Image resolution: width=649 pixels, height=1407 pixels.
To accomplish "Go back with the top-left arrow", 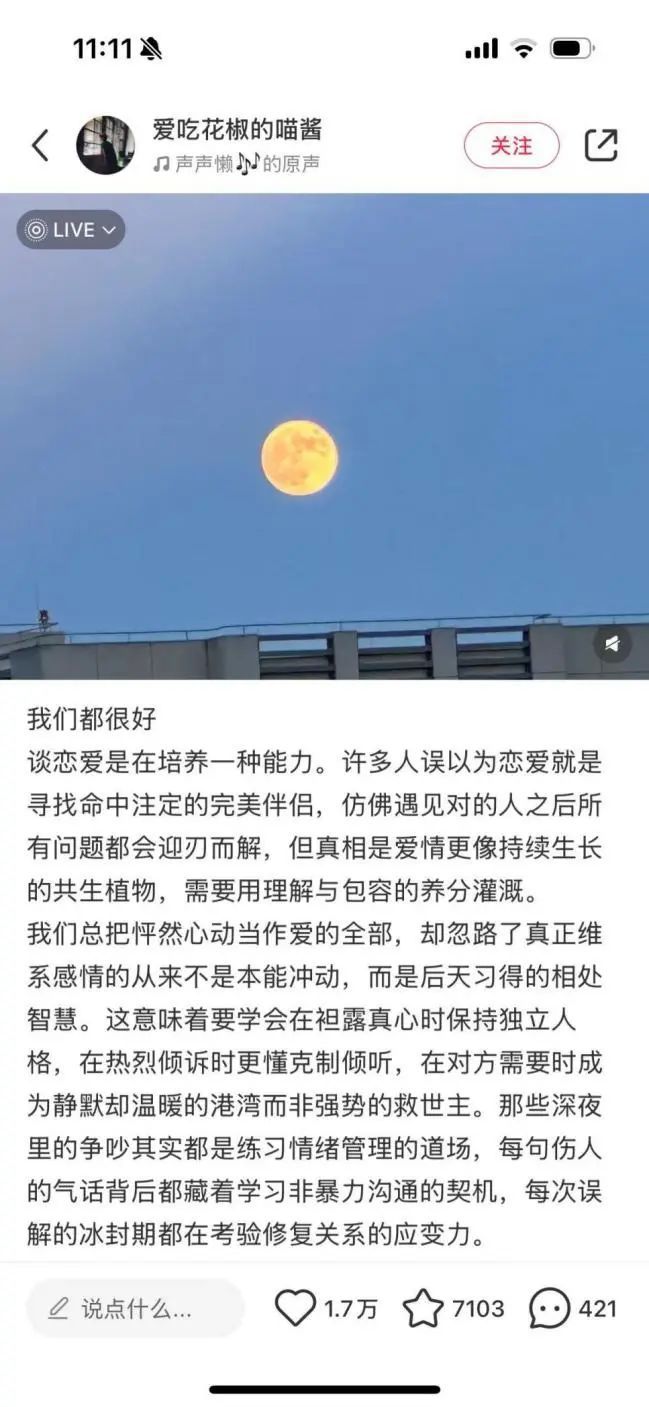I will 40,146.
